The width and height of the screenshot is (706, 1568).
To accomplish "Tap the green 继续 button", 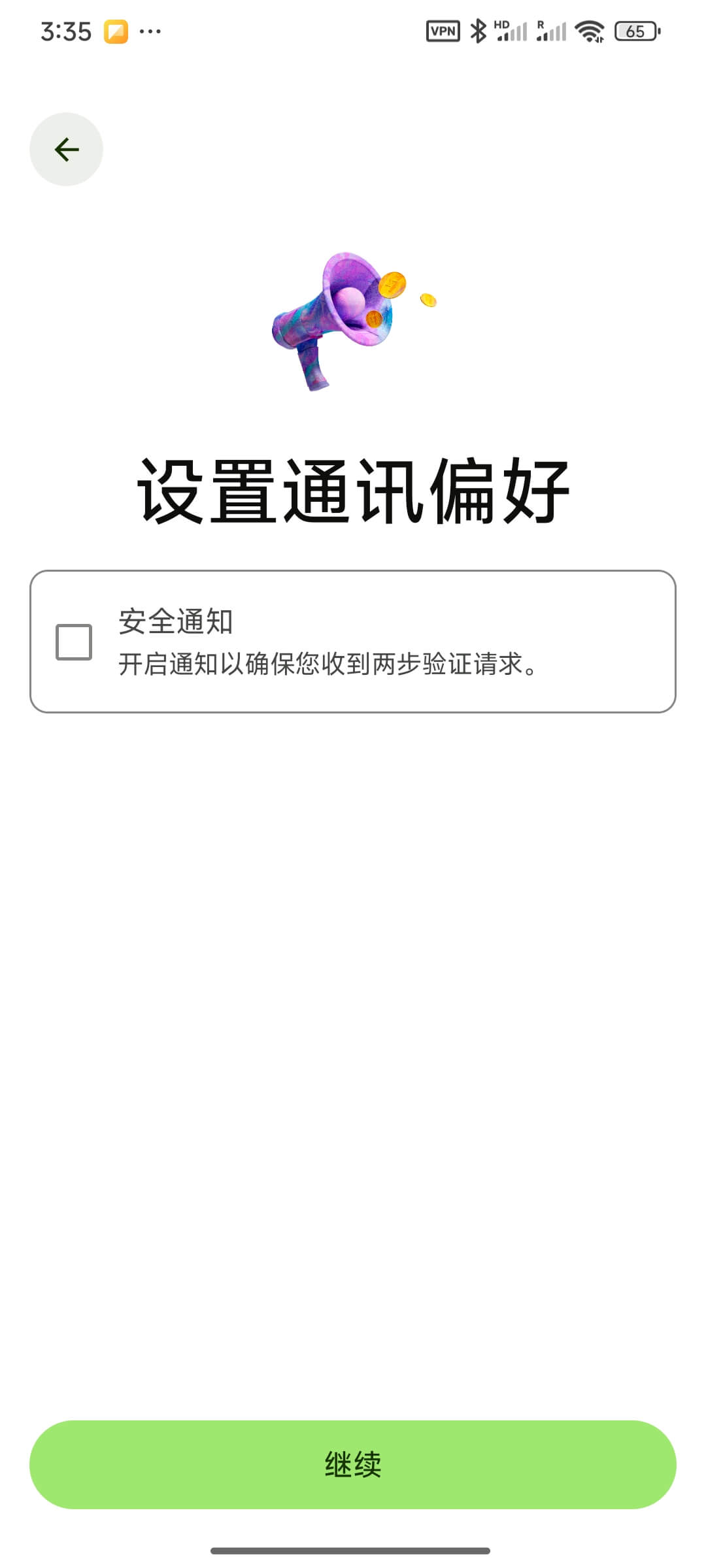I will tap(353, 1464).
